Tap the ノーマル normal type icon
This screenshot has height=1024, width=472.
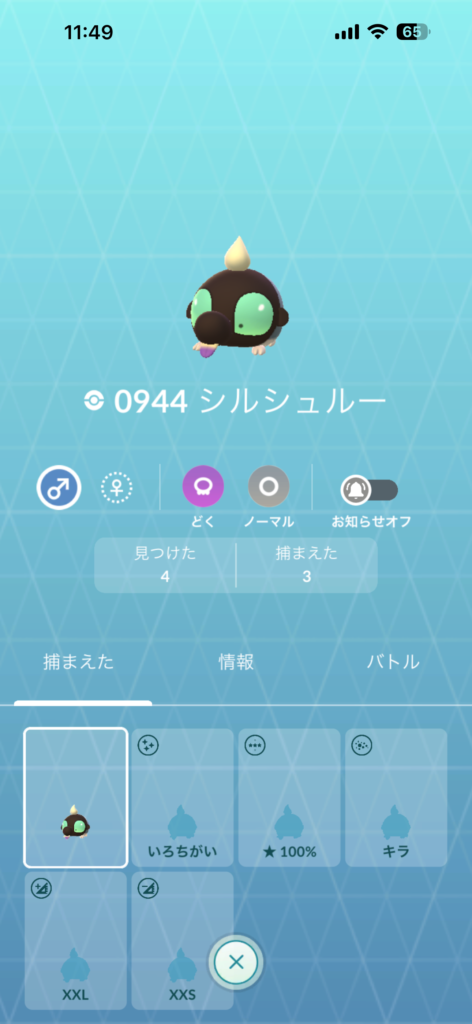point(269,487)
